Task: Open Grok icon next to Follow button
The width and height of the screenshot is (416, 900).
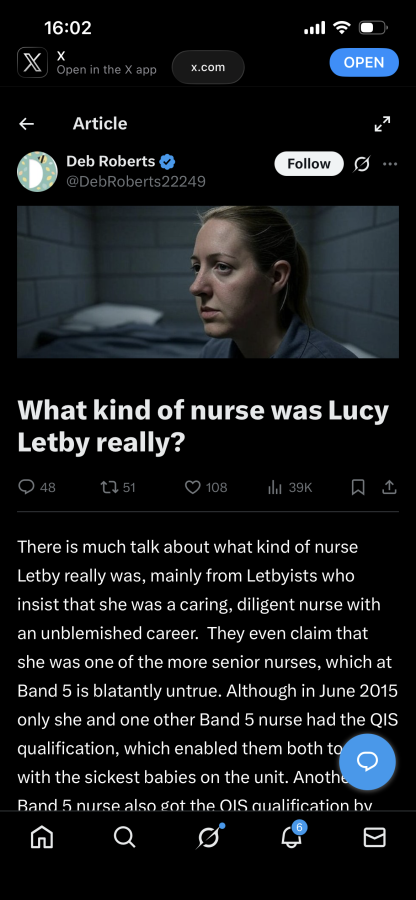Action: [362, 164]
